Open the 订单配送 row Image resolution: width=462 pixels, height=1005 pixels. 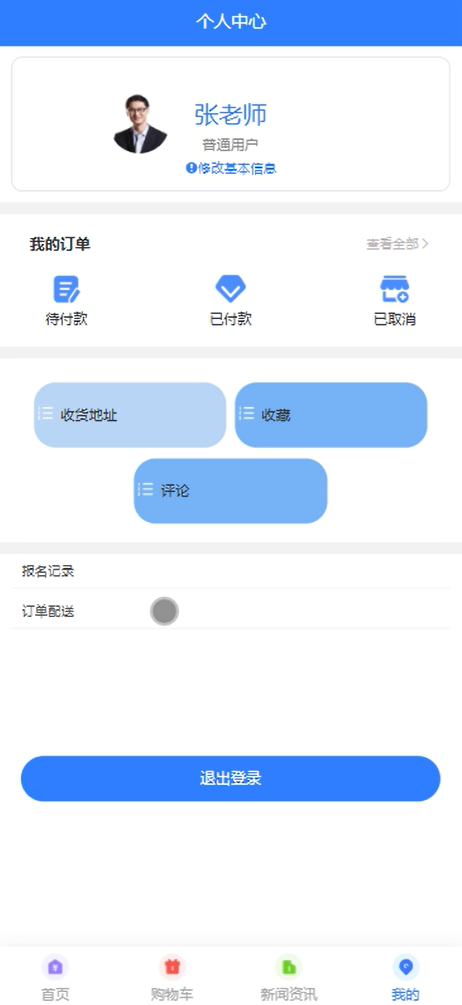[x=231, y=611]
